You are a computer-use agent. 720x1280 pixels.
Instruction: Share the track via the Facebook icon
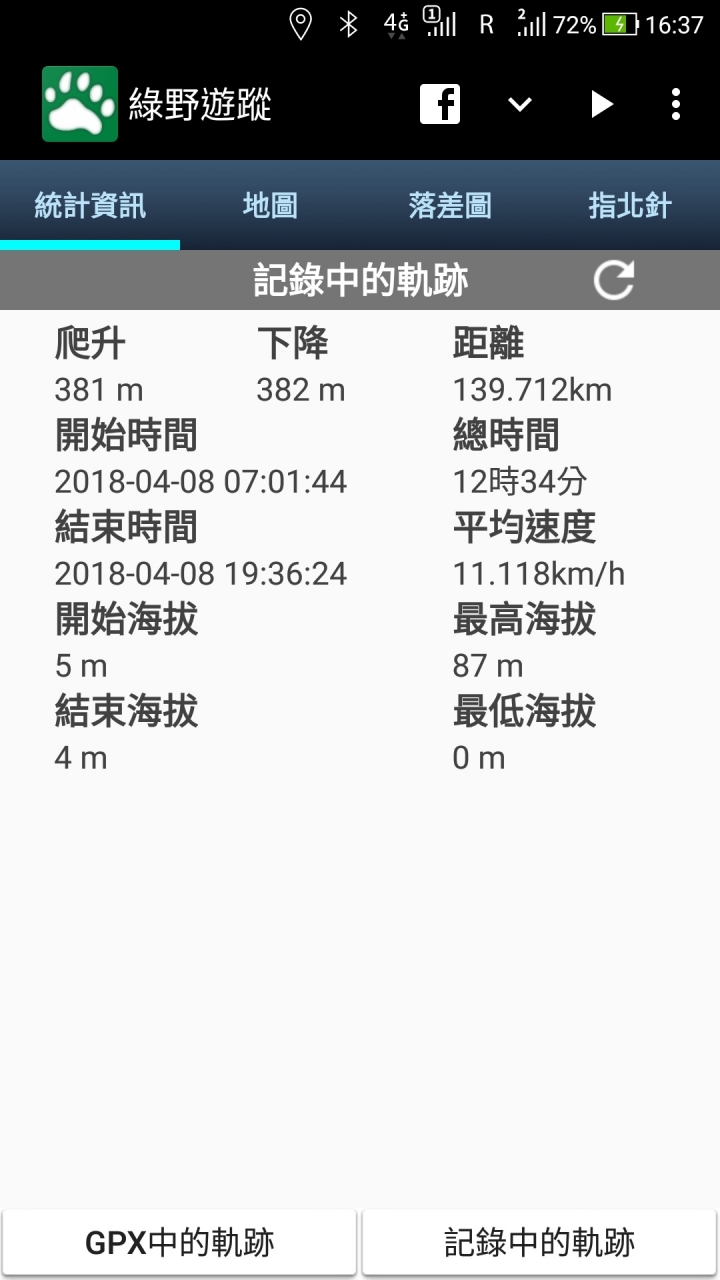(440, 104)
